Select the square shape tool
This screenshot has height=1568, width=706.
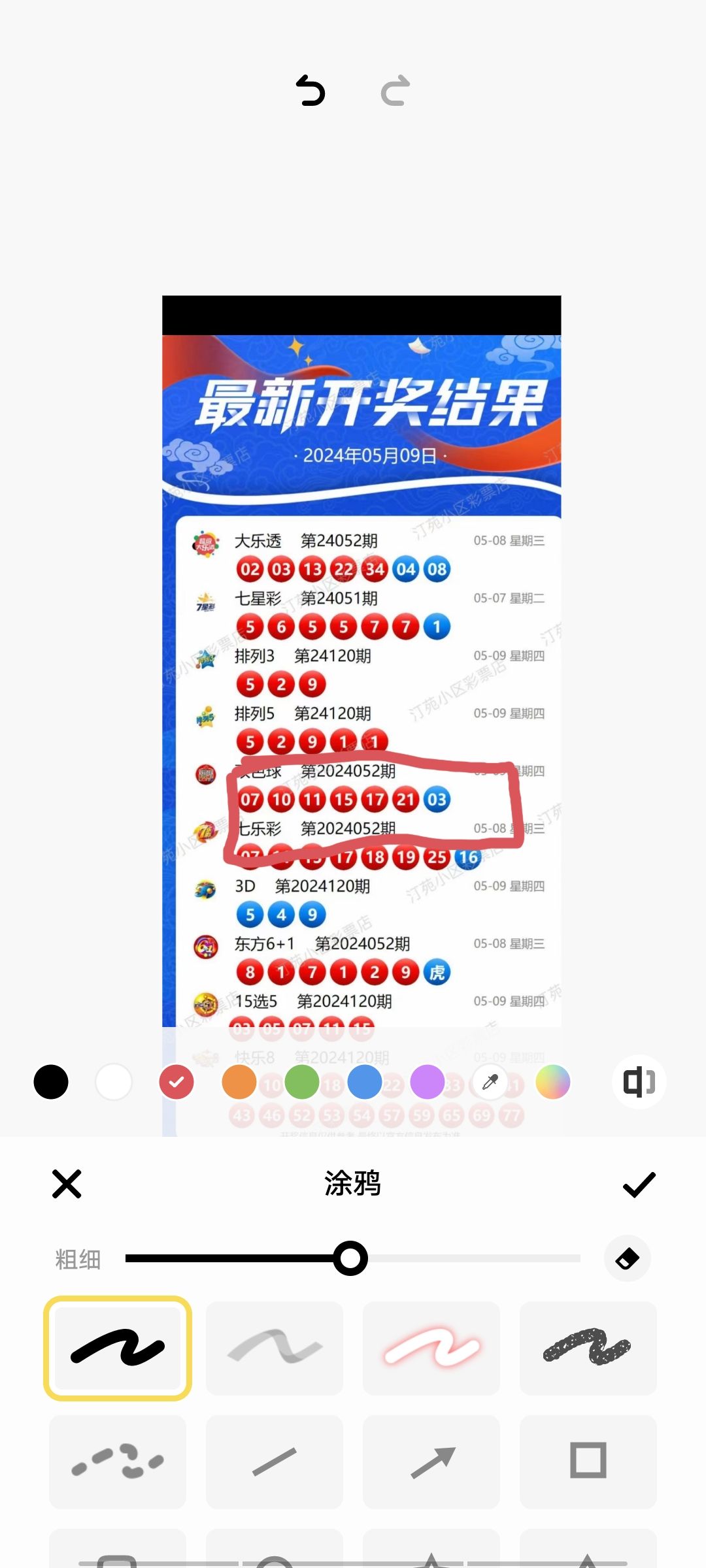click(x=588, y=1462)
